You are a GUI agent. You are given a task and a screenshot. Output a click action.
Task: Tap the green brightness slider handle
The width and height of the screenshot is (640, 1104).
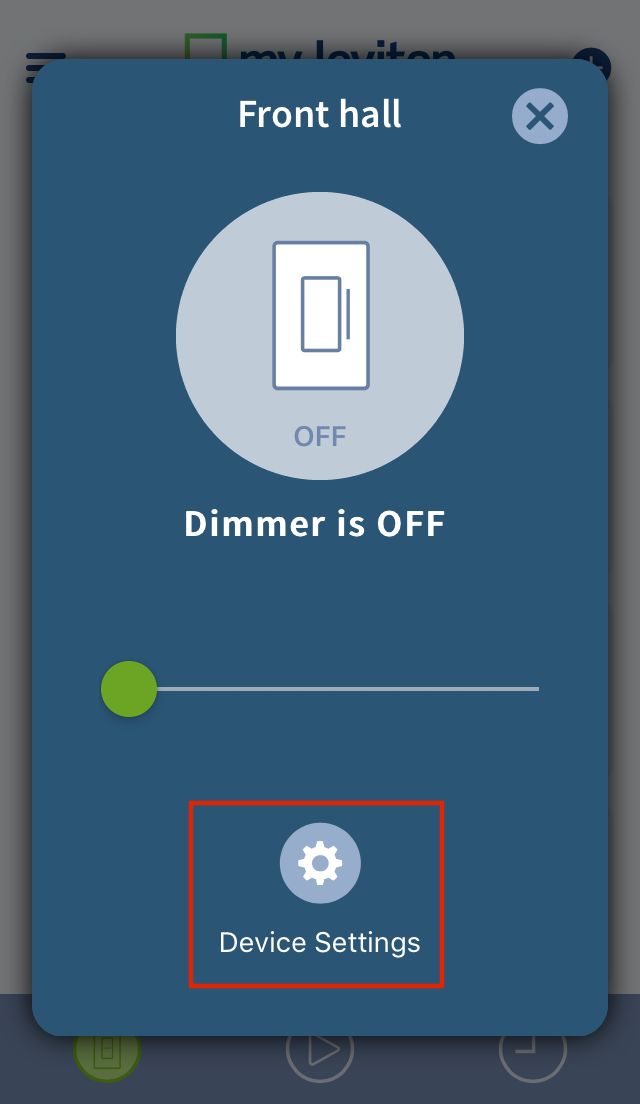coord(129,689)
